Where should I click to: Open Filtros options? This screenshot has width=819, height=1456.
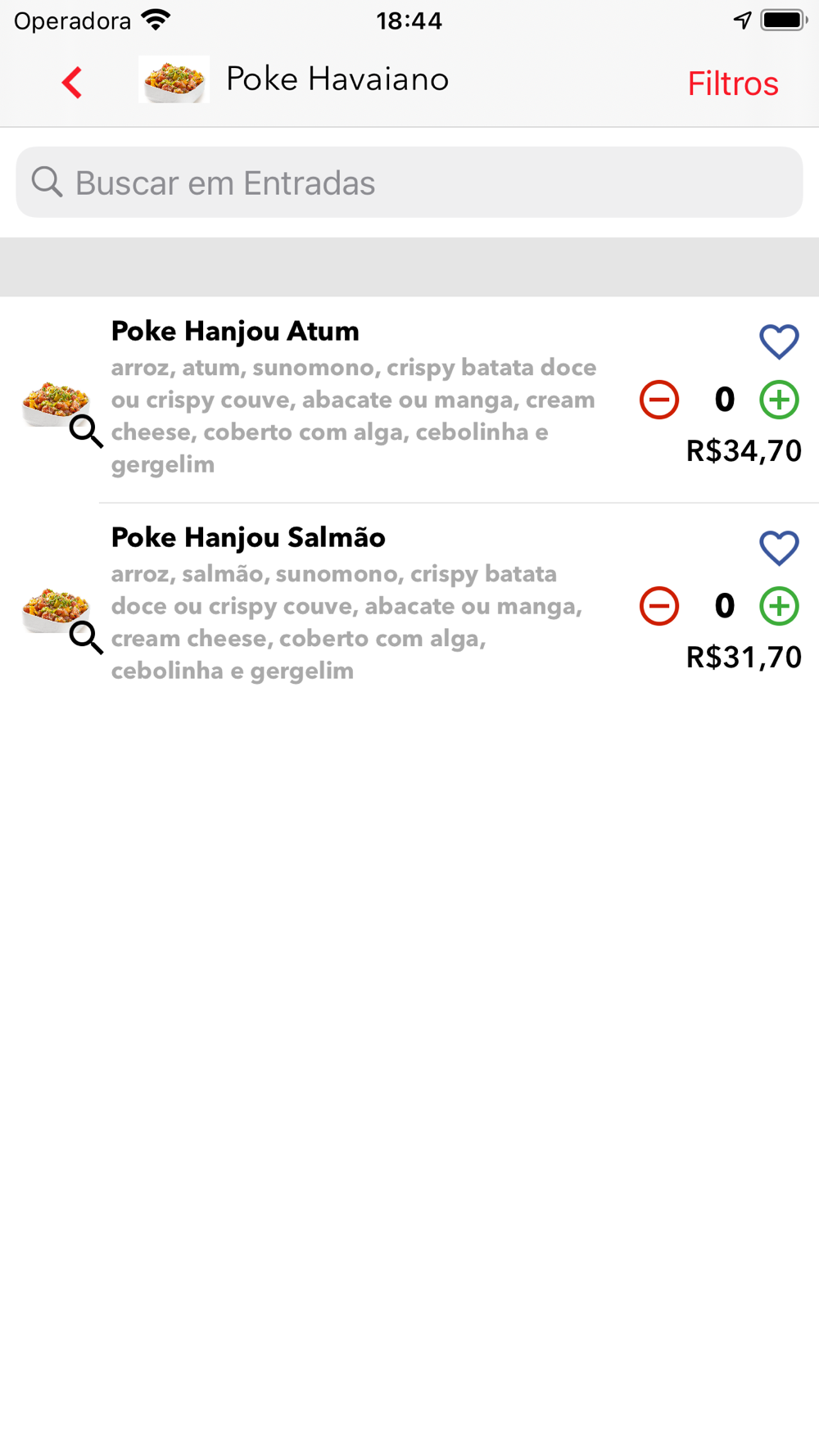(732, 84)
